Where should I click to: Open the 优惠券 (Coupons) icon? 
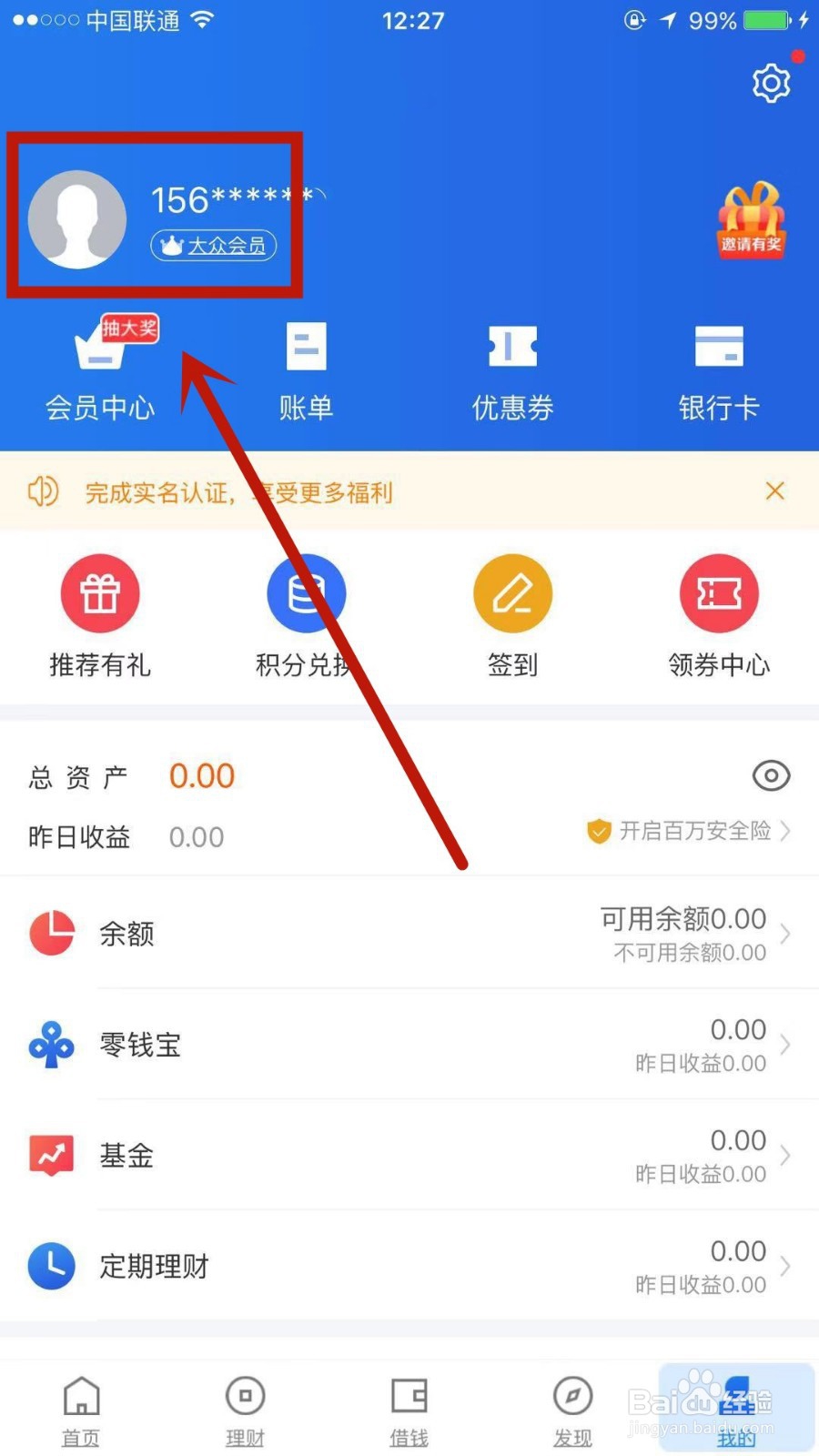point(512,369)
